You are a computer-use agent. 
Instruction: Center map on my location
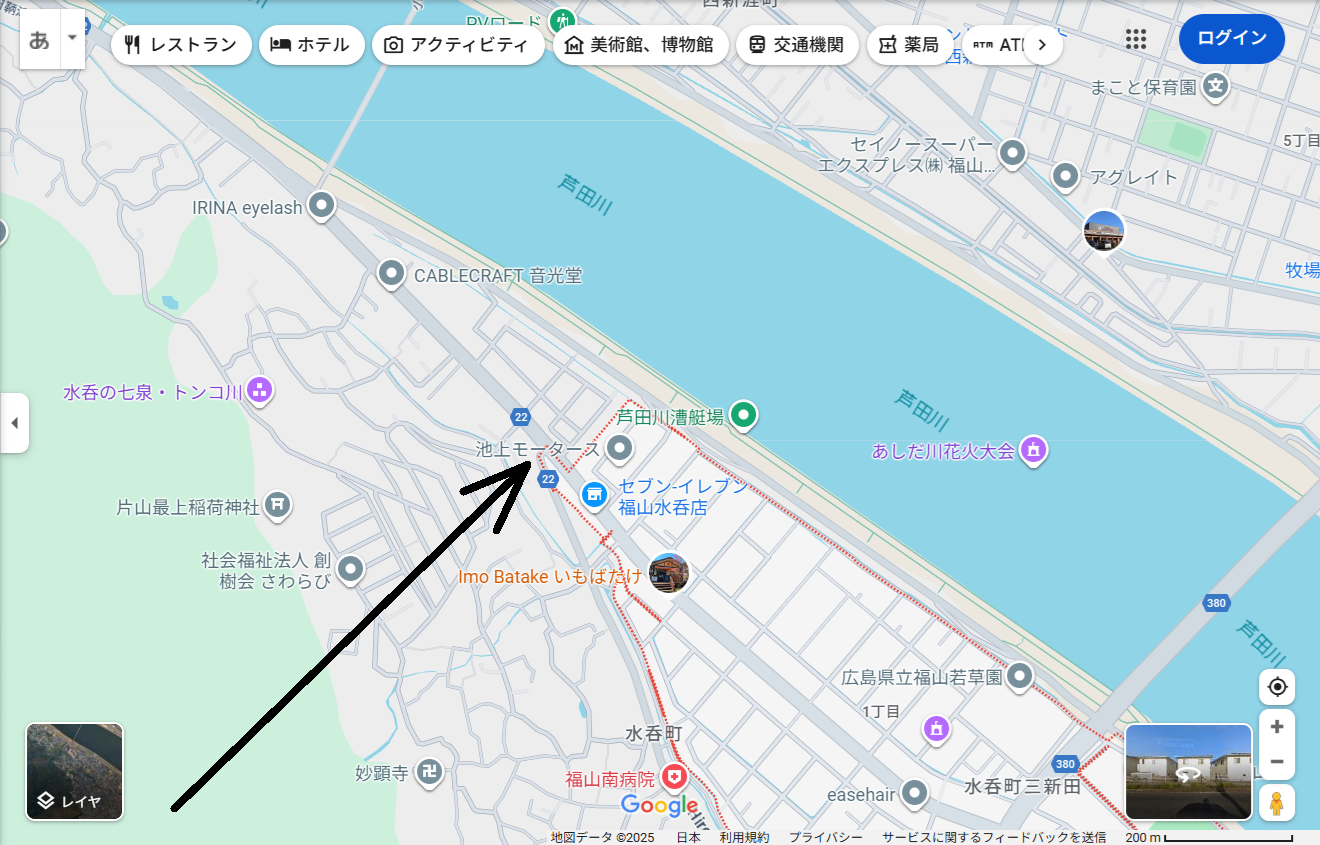(x=1277, y=687)
